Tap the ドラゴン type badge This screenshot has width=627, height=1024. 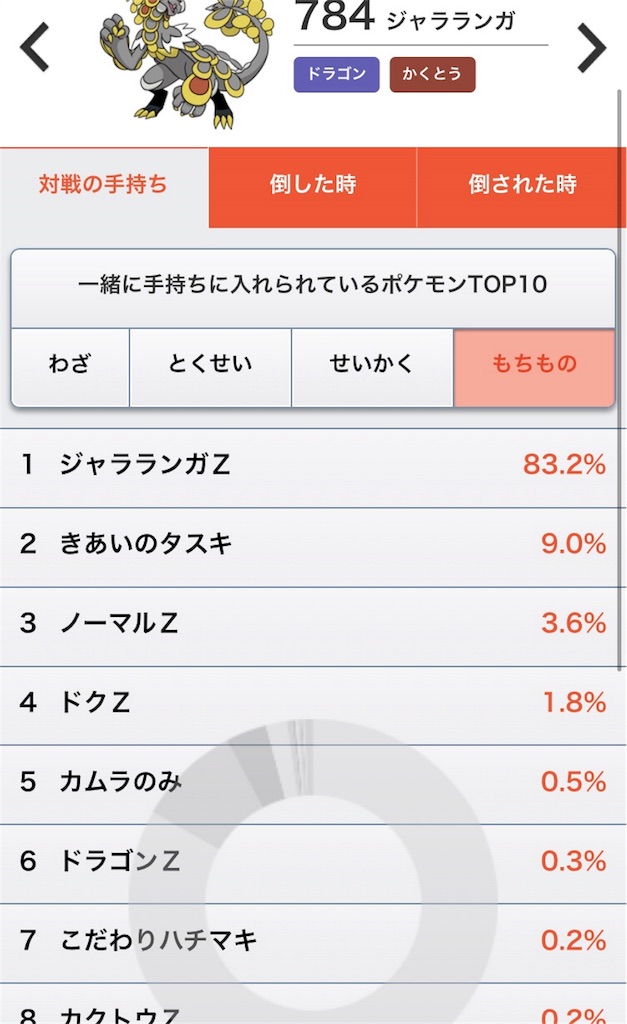[336, 75]
